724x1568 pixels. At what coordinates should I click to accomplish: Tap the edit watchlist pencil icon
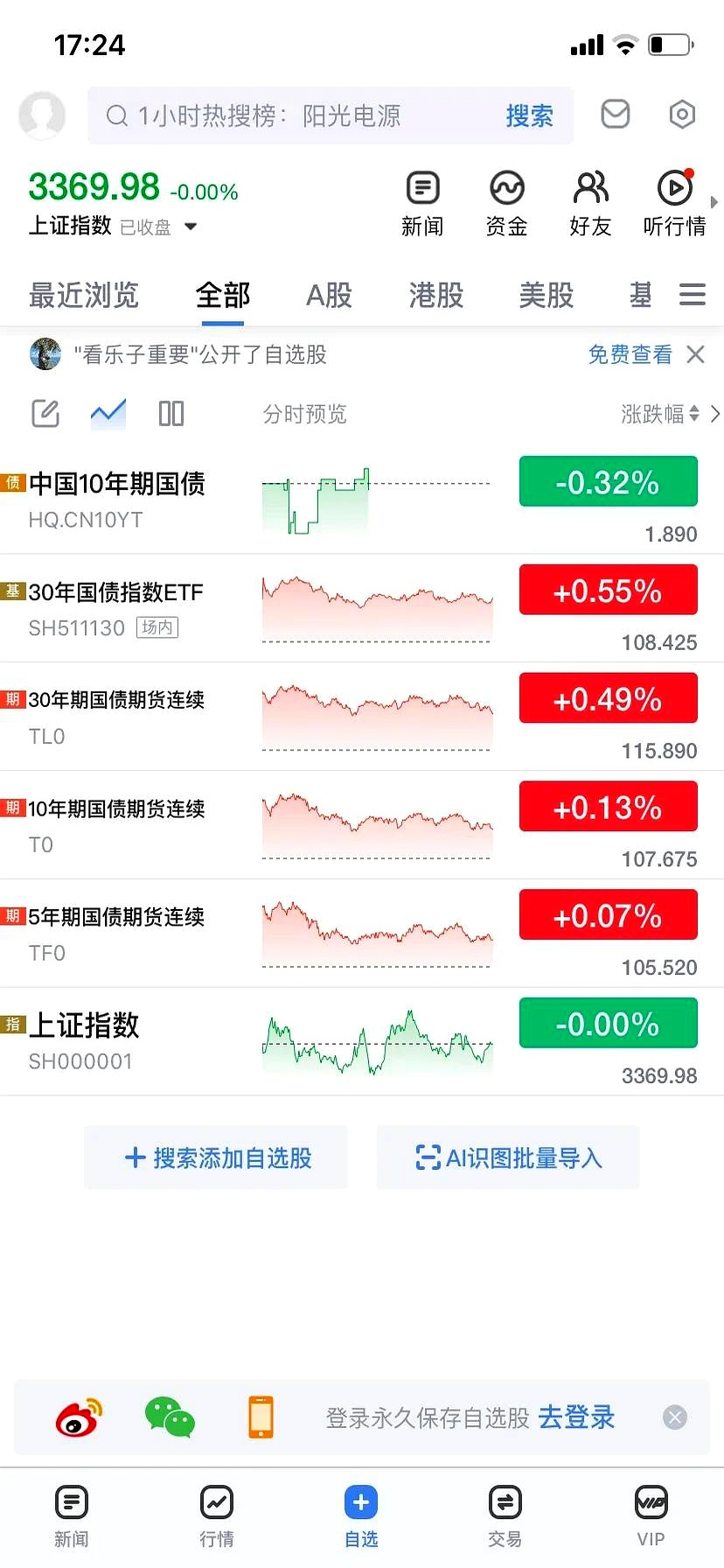[x=45, y=413]
